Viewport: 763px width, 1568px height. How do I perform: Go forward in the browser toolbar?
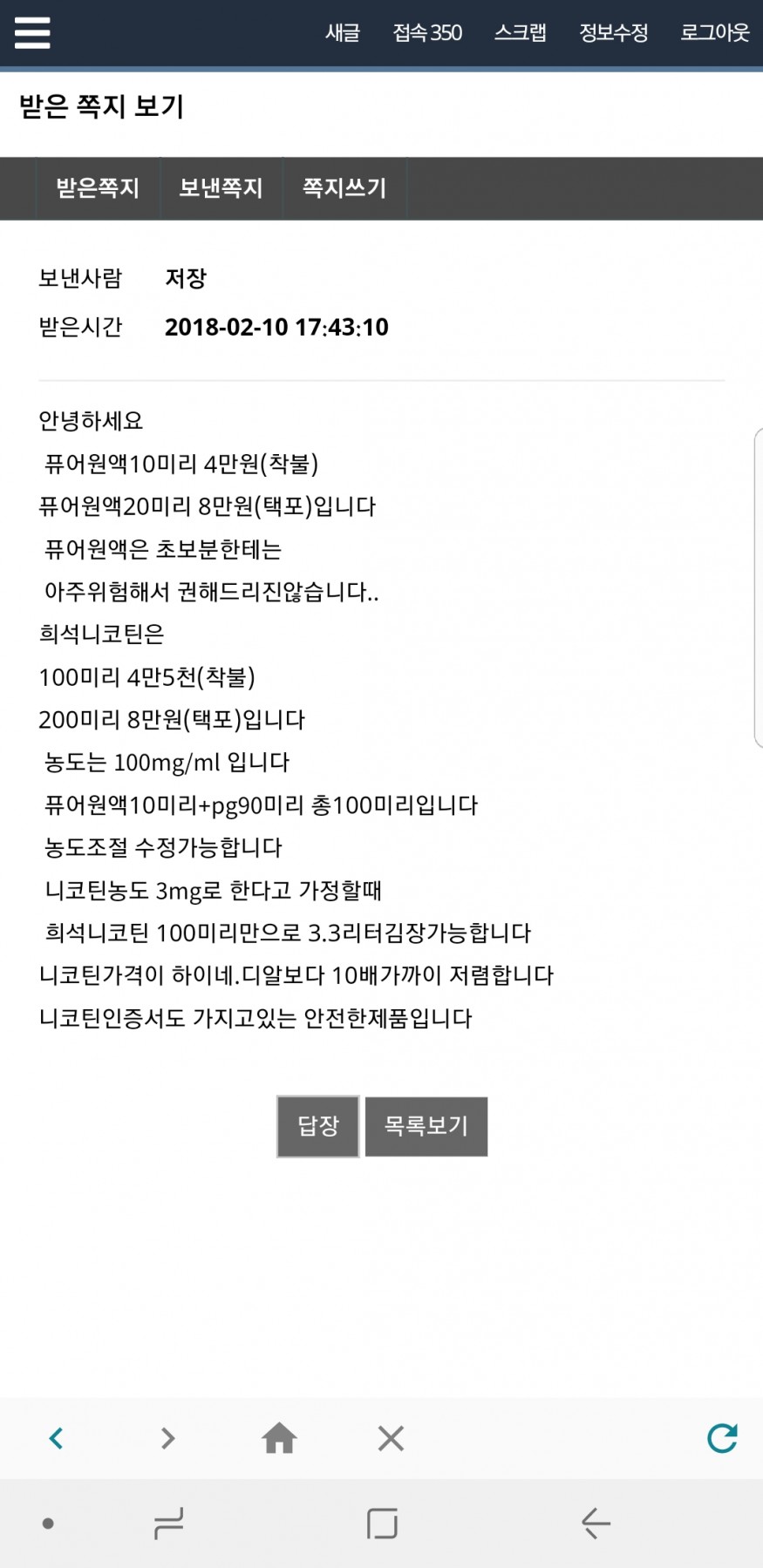click(x=168, y=1438)
